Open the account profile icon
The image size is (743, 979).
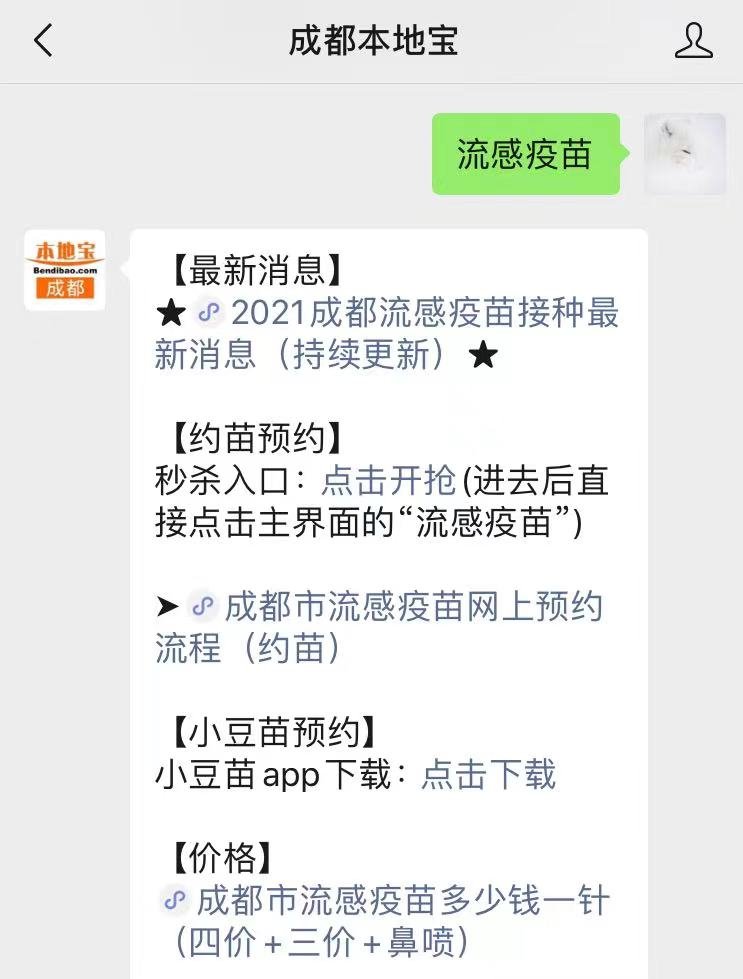coord(693,41)
